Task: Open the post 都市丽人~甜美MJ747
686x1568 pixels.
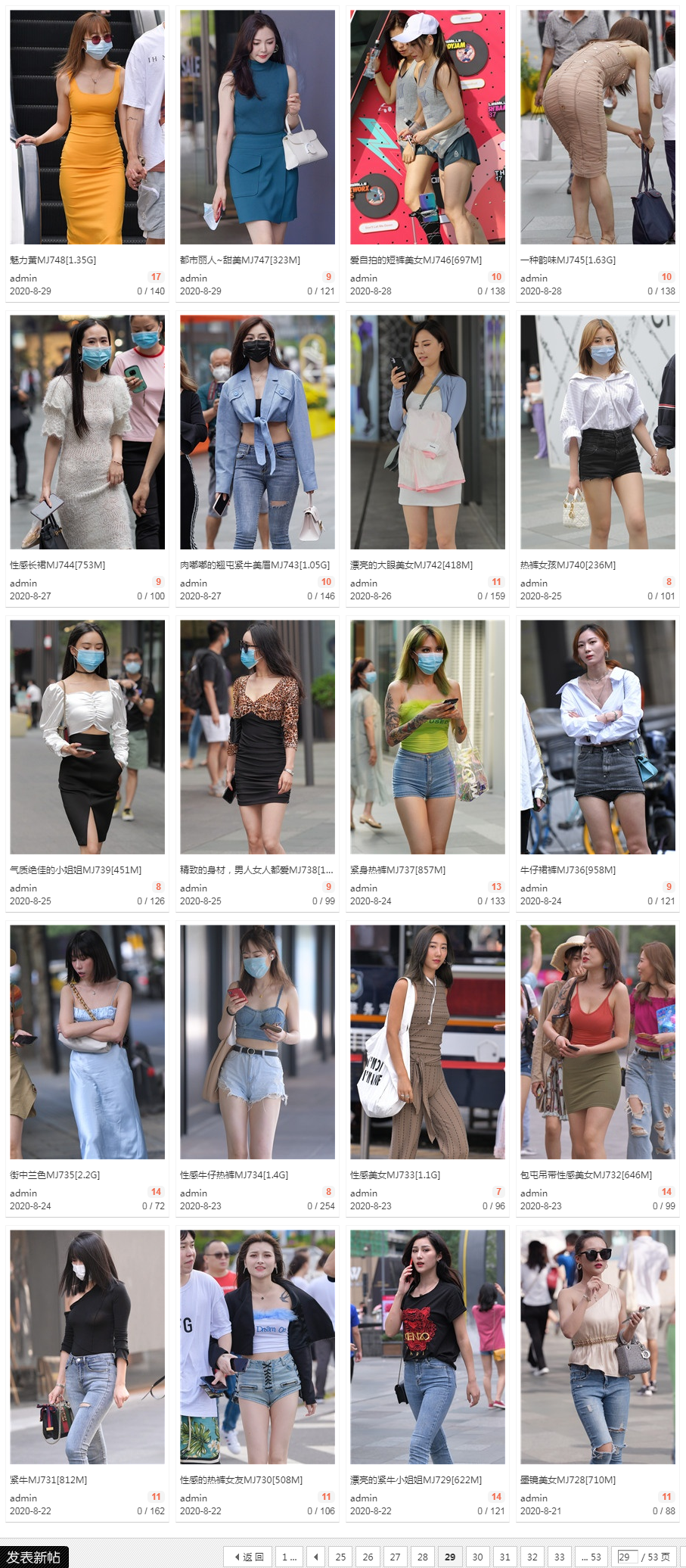Action: point(240,260)
